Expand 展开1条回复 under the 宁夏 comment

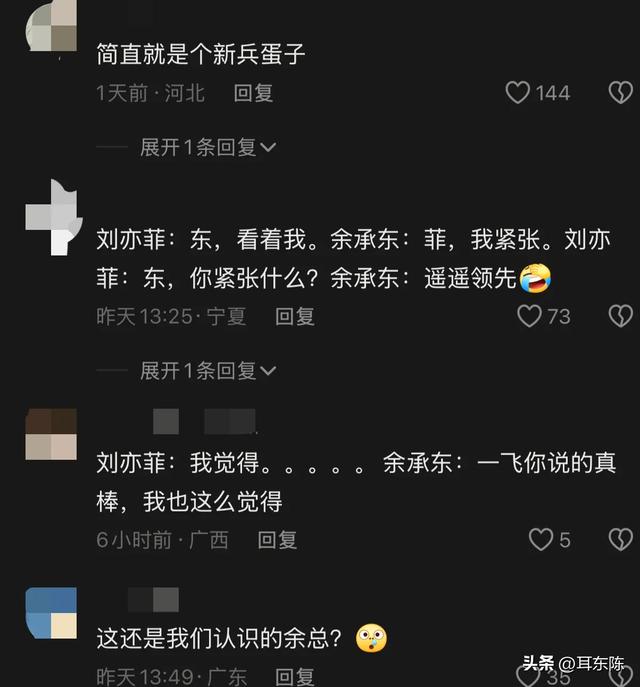208,371
